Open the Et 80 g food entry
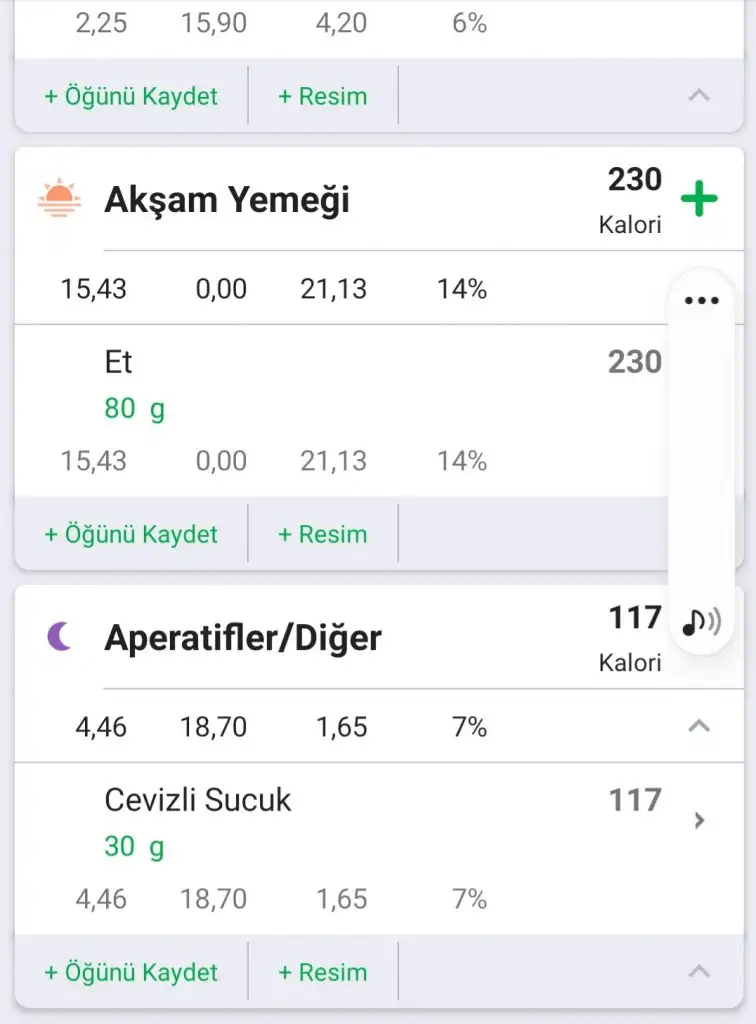The height and width of the screenshot is (1024, 756). 300,385
